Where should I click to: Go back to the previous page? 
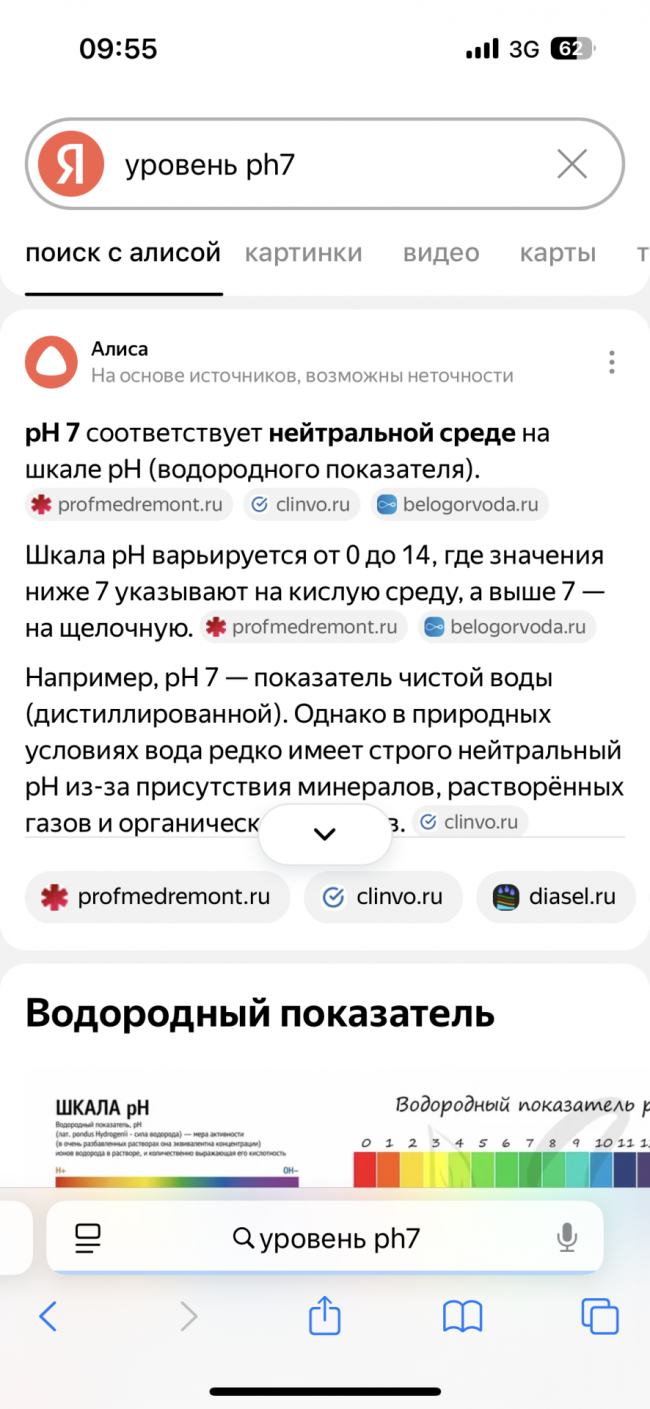47,1317
